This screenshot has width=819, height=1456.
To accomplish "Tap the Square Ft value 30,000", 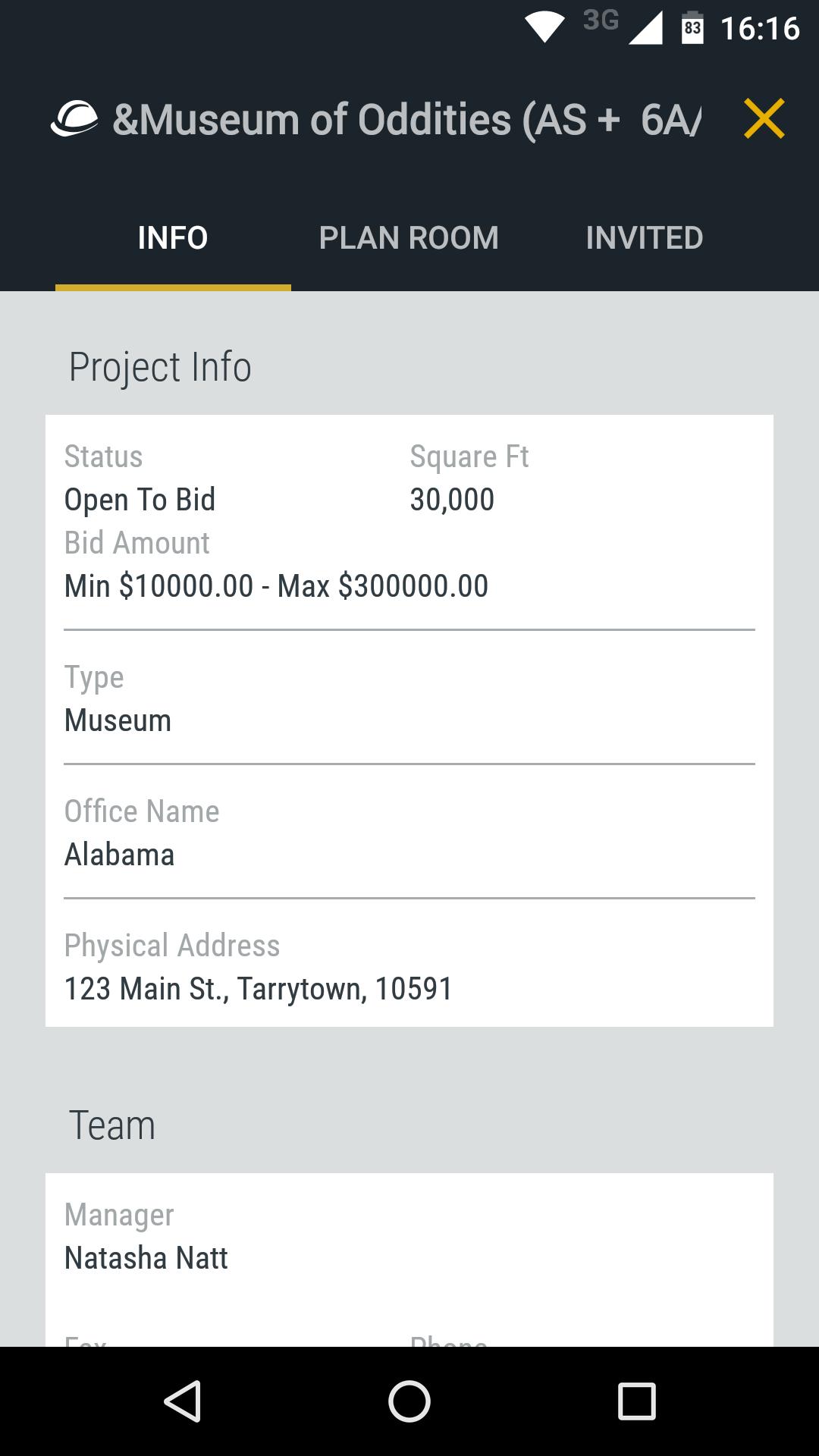I will [x=451, y=499].
